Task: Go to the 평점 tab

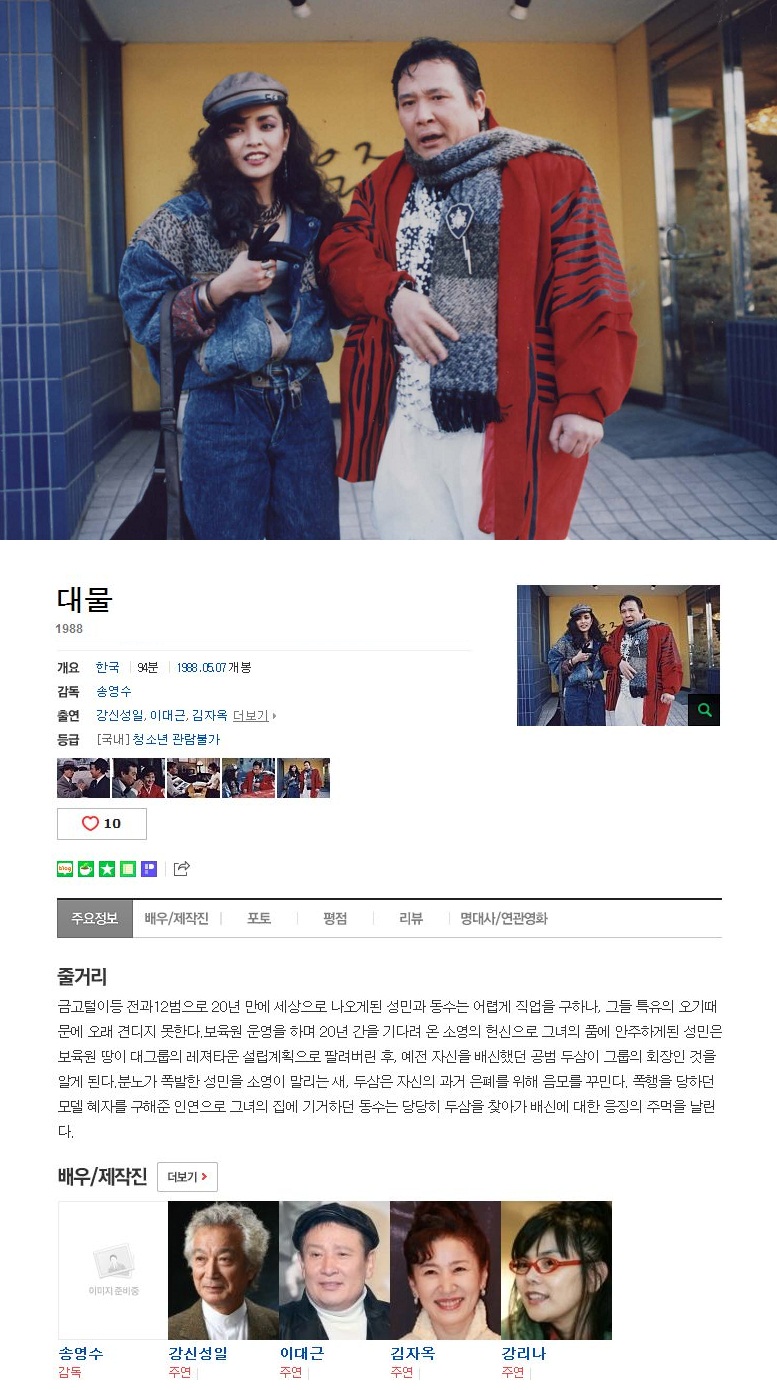Action: pyautogui.click(x=335, y=919)
